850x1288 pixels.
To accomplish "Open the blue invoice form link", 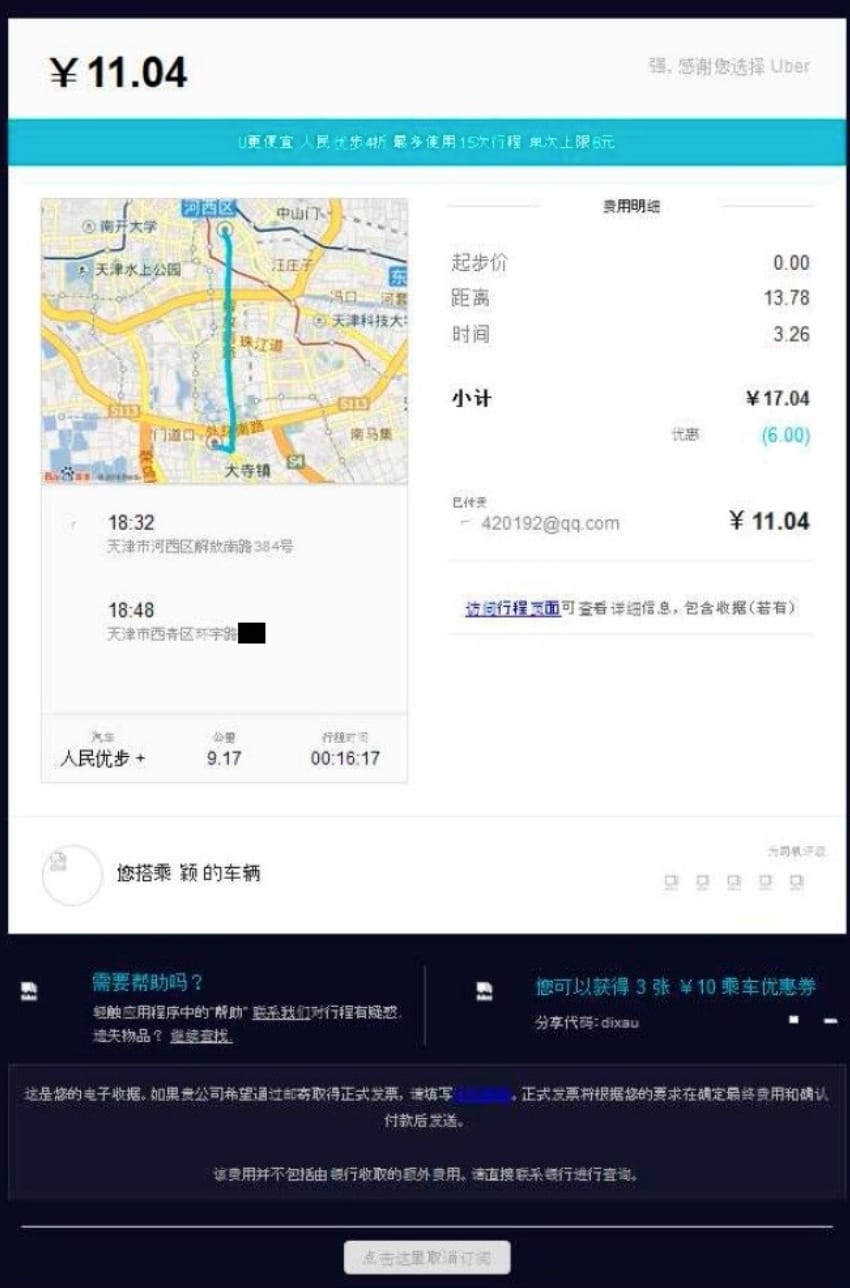I will (483, 1095).
